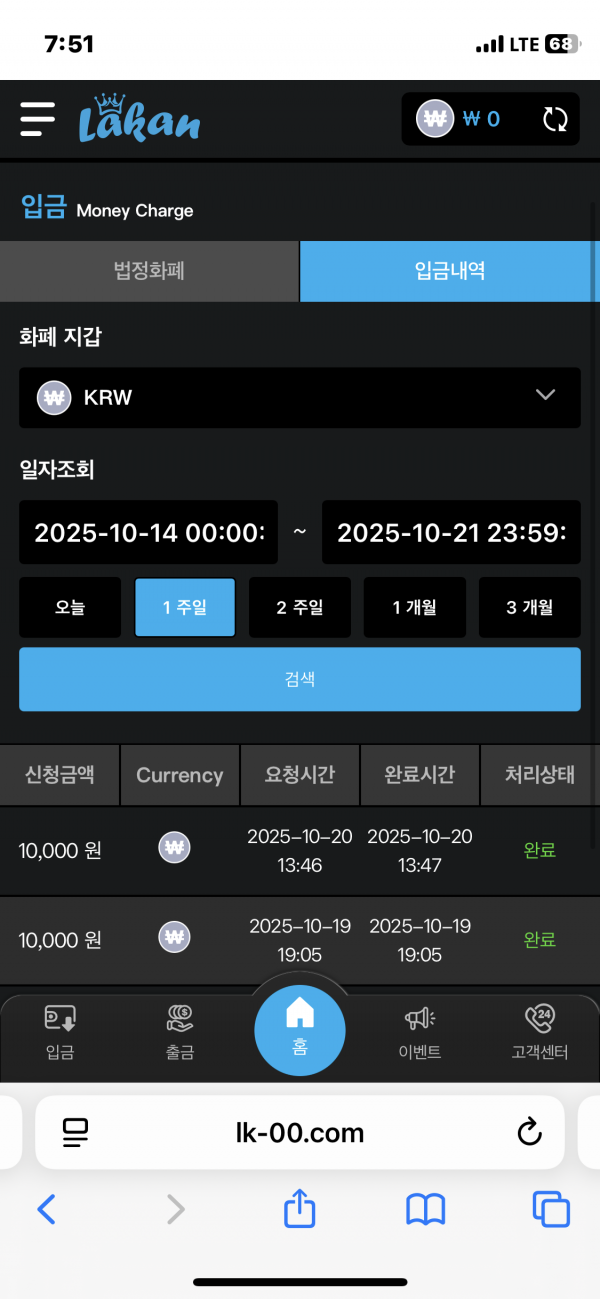Switch to the 입금내역 tab
The height and width of the screenshot is (1299, 600).
pos(449,271)
